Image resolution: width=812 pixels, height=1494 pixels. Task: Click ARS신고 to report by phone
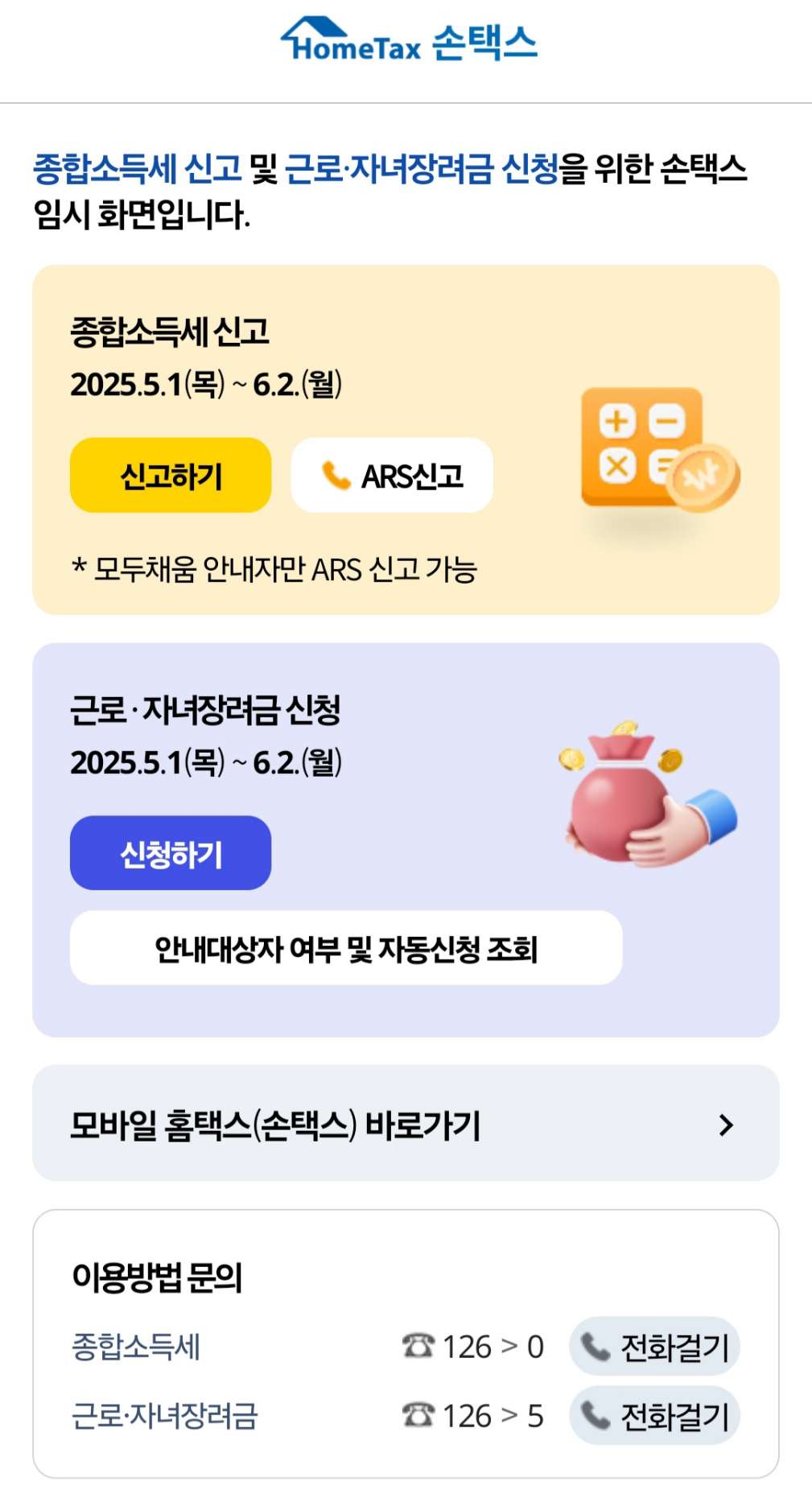click(392, 476)
